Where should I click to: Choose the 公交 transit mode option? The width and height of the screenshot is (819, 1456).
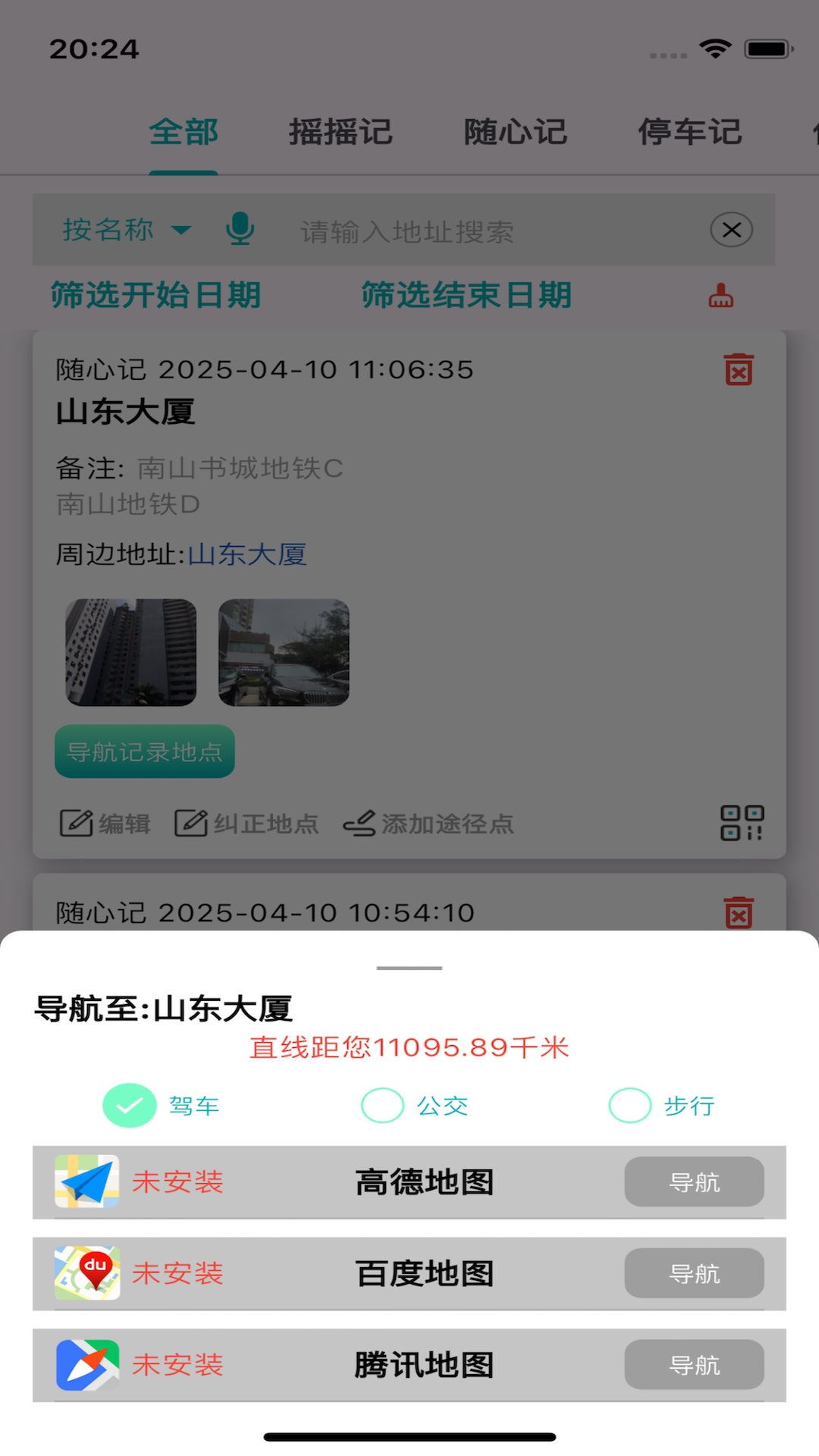(x=382, y=1106)
